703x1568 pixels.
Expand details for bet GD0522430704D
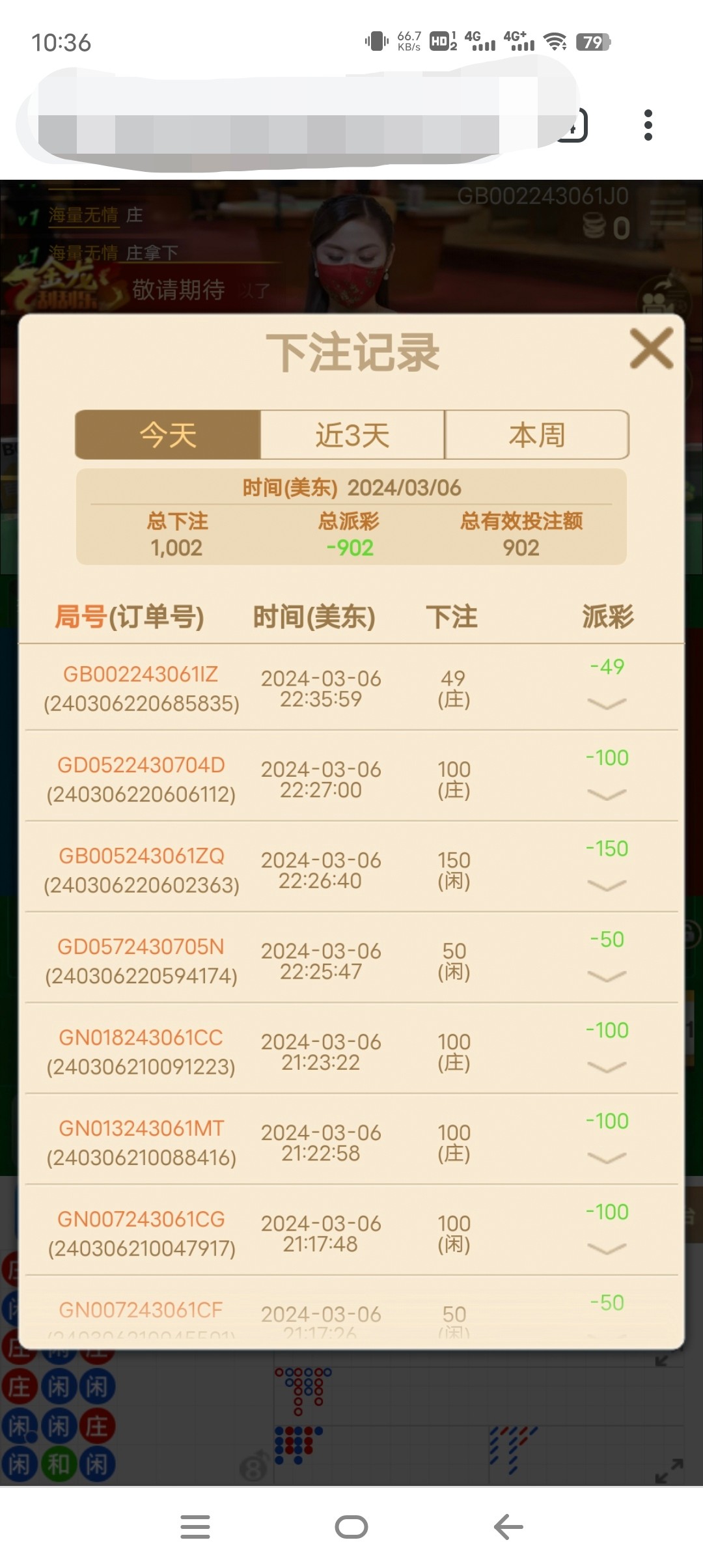point(606,794)
